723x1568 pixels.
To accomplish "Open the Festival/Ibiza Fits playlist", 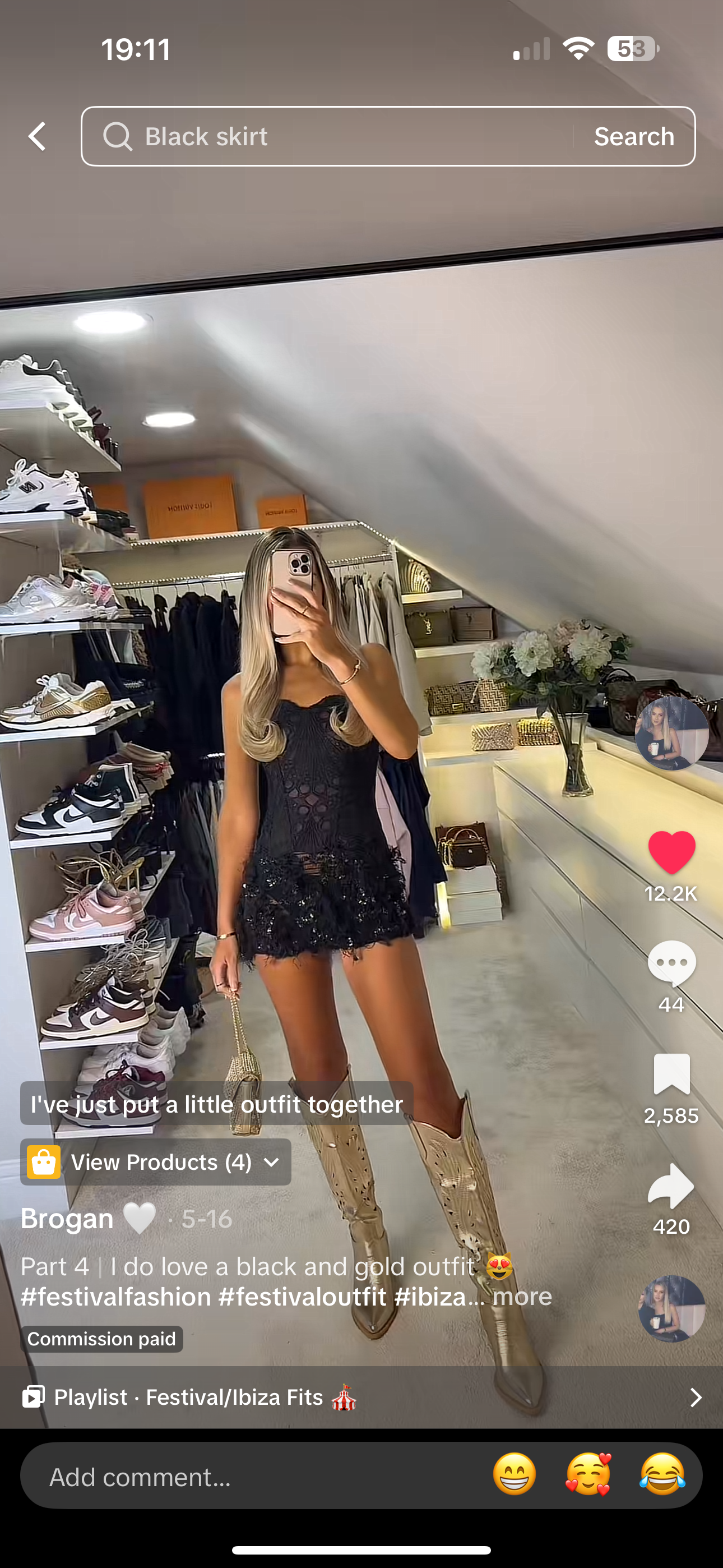I will [361, 1397].
